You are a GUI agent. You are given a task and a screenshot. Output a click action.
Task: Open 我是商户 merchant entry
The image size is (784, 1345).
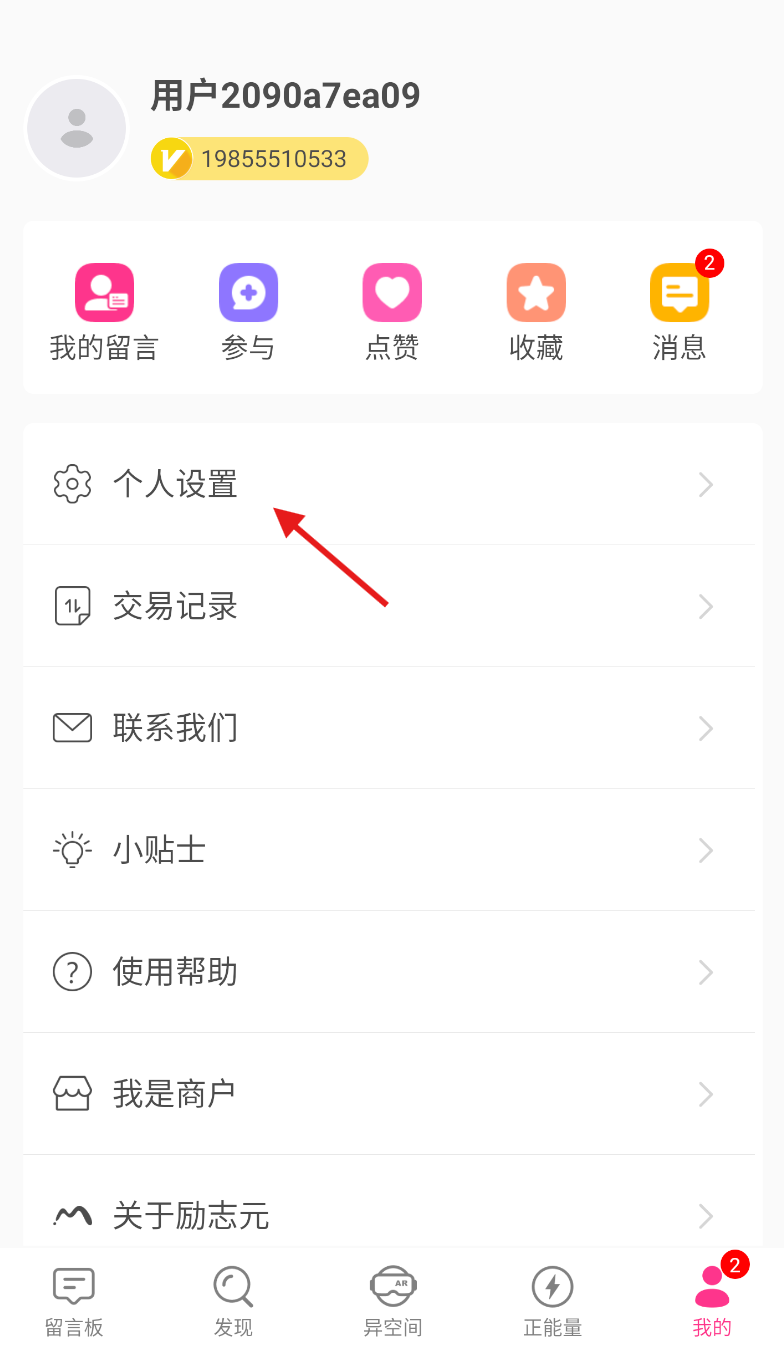(388, 1094)
